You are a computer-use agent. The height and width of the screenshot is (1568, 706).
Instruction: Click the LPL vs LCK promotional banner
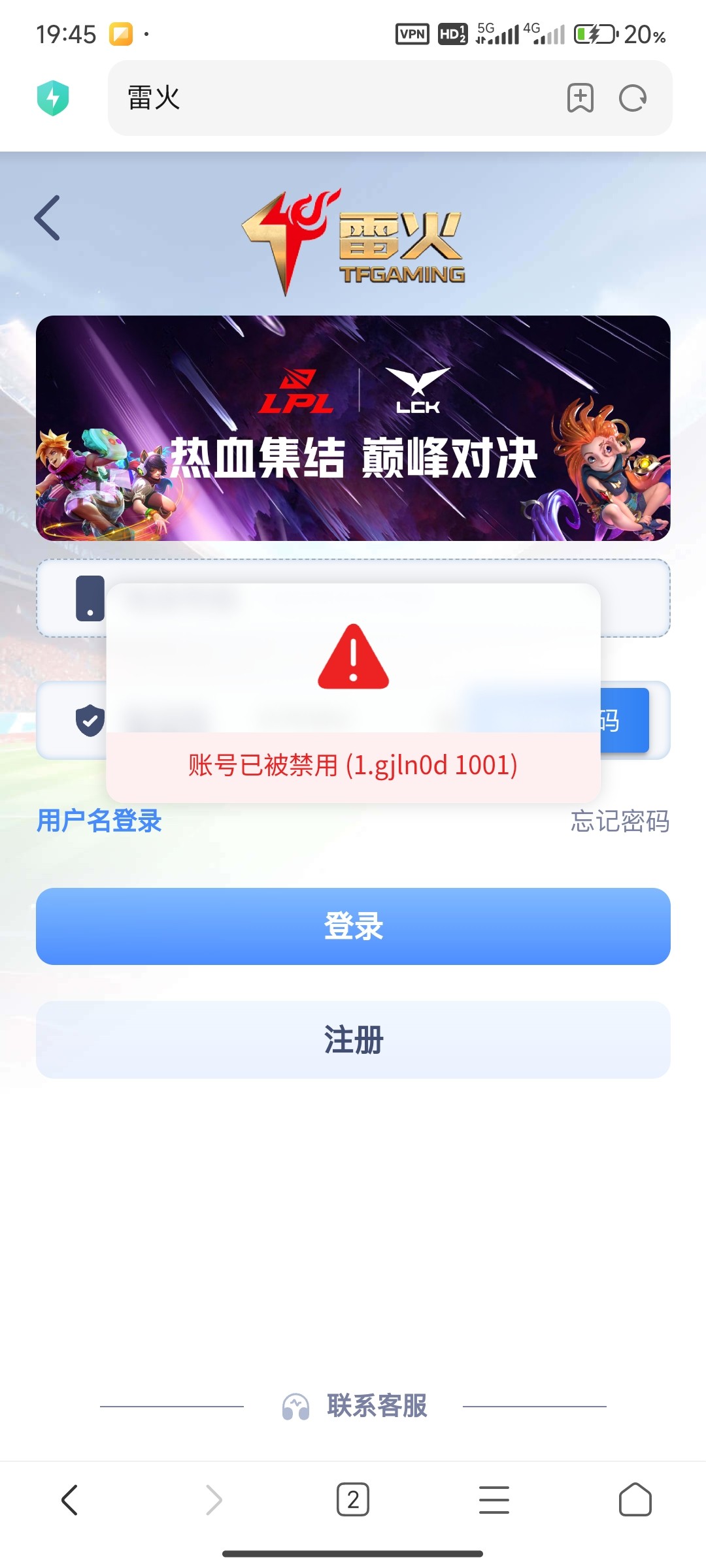tap(353, 427)
